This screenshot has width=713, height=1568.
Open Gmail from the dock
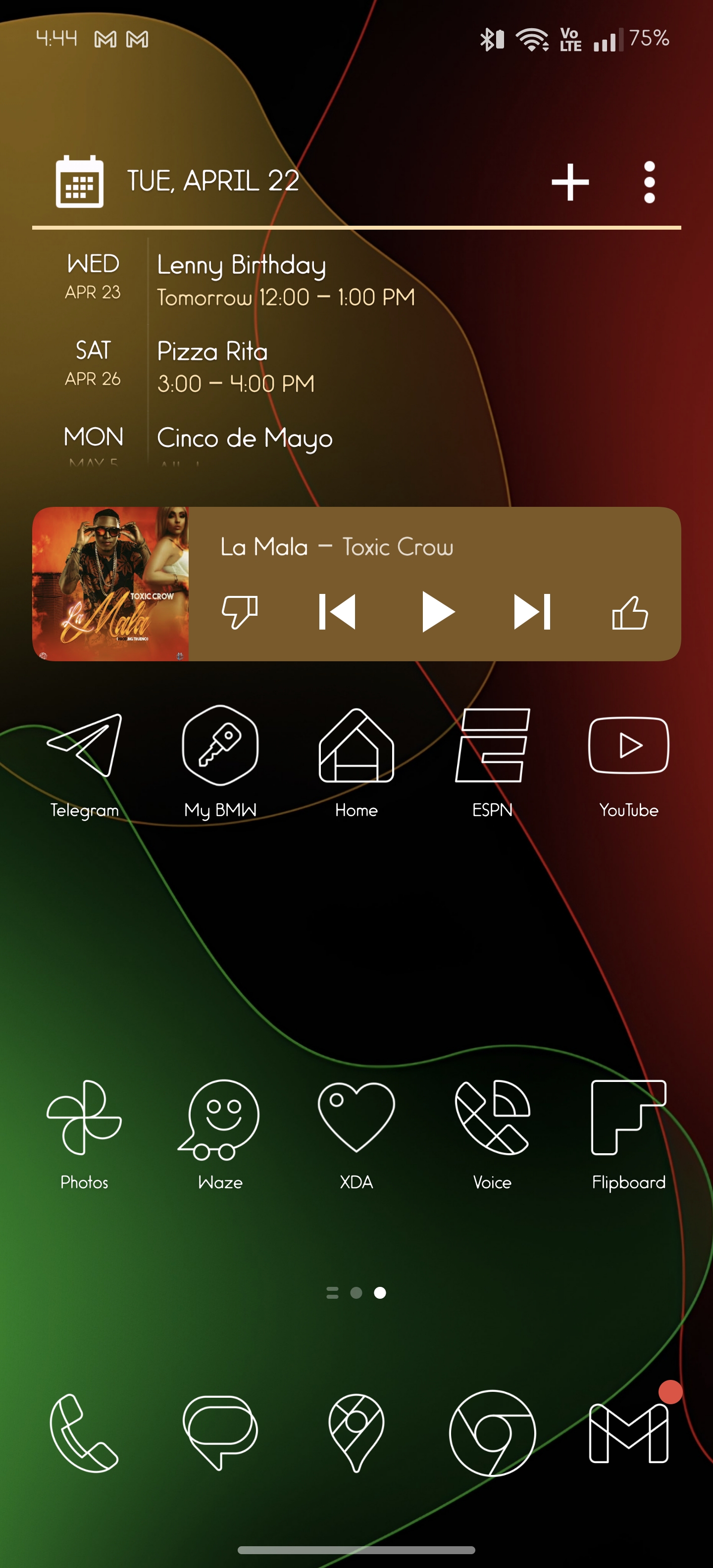point(628,1433)
